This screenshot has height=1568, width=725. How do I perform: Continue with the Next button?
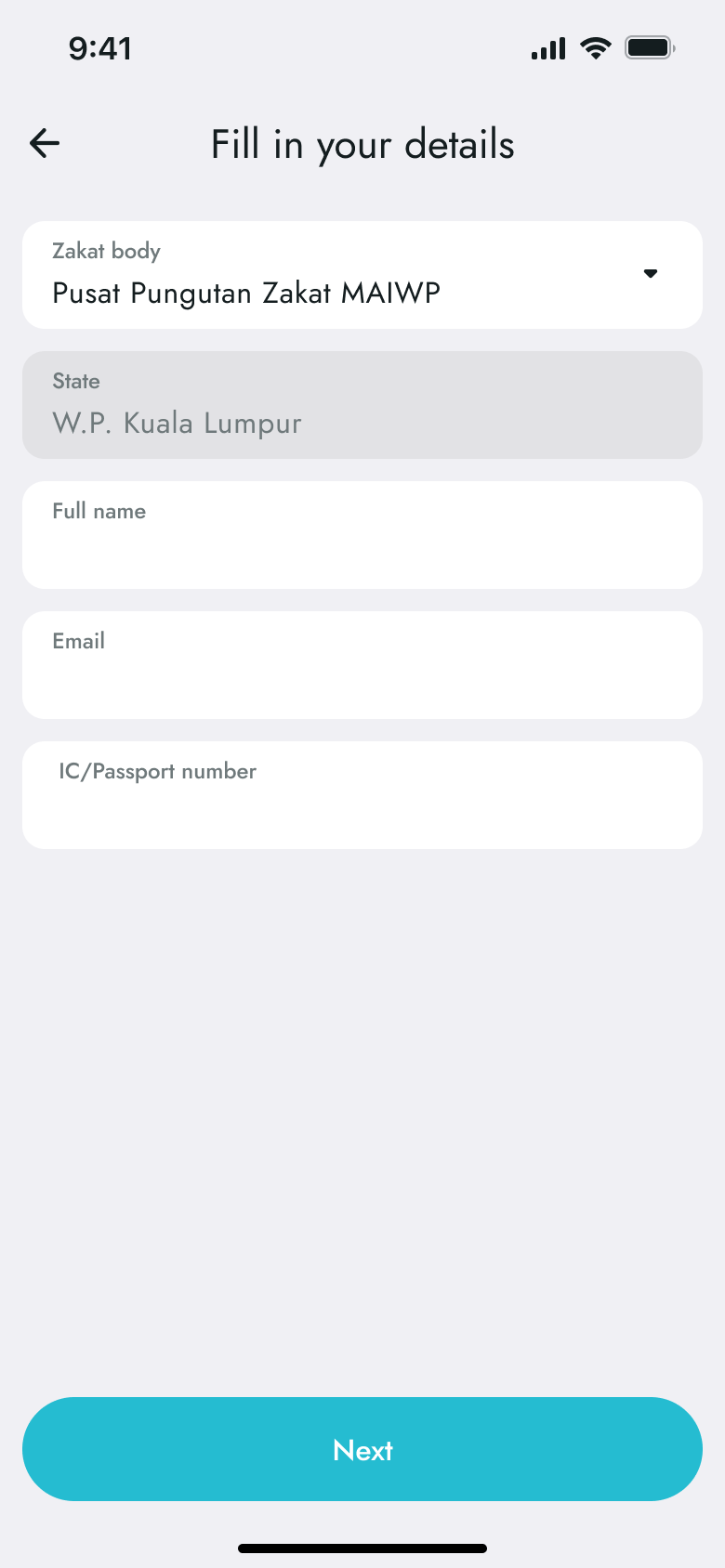(x=362, y=1449)
